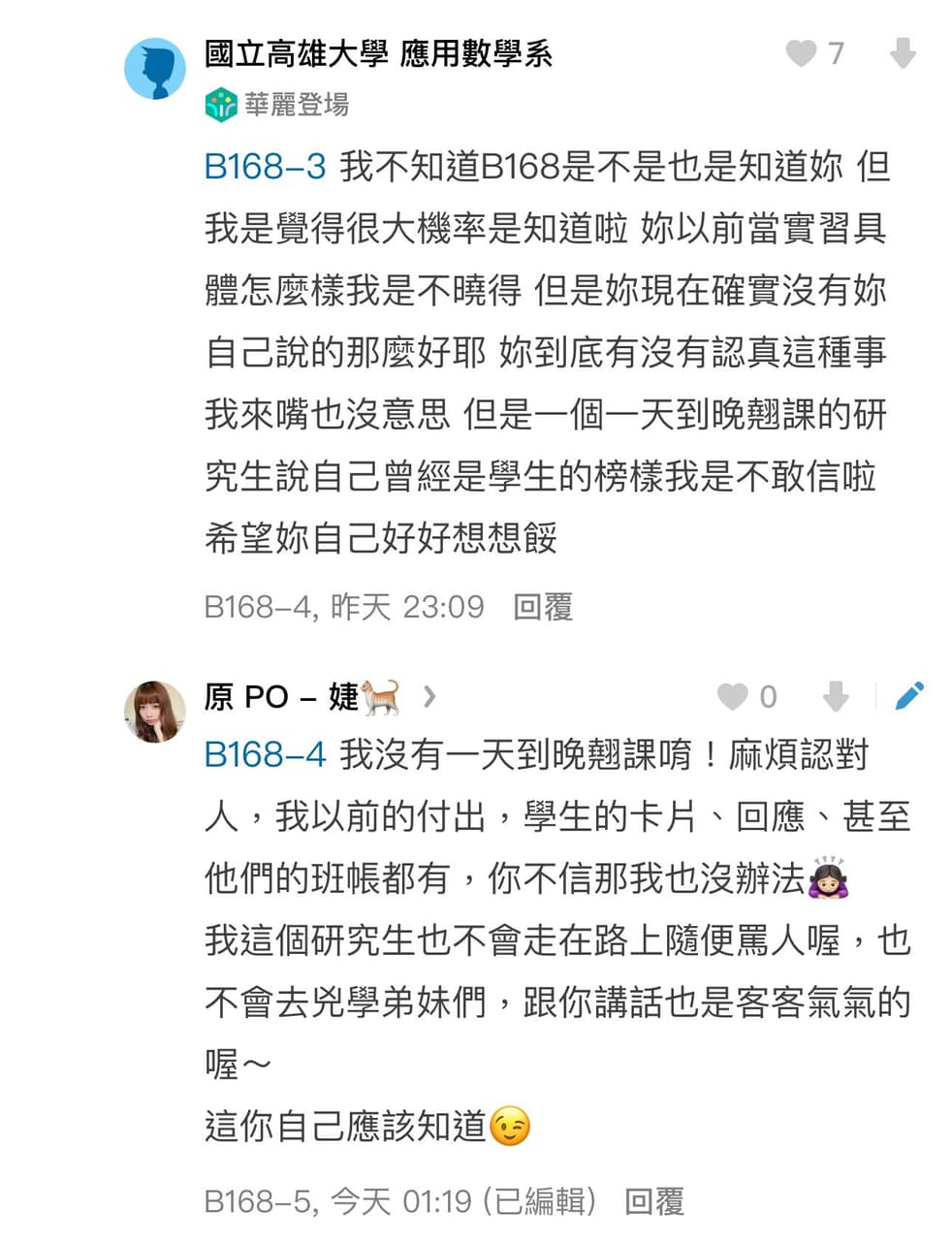Click the 華麗登場 badge icon
Viewport: 952px width, 1241px height.
coord(219,105)
